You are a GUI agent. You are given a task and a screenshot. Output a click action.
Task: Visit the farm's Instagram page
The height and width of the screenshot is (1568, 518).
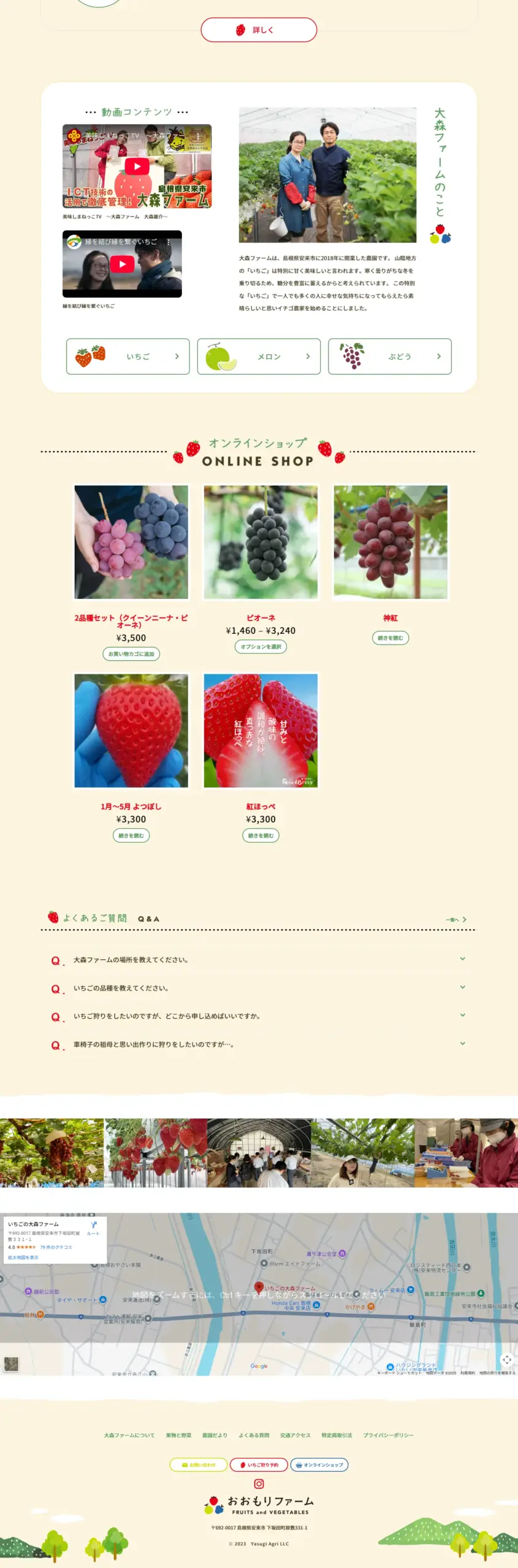(259, 1484)
